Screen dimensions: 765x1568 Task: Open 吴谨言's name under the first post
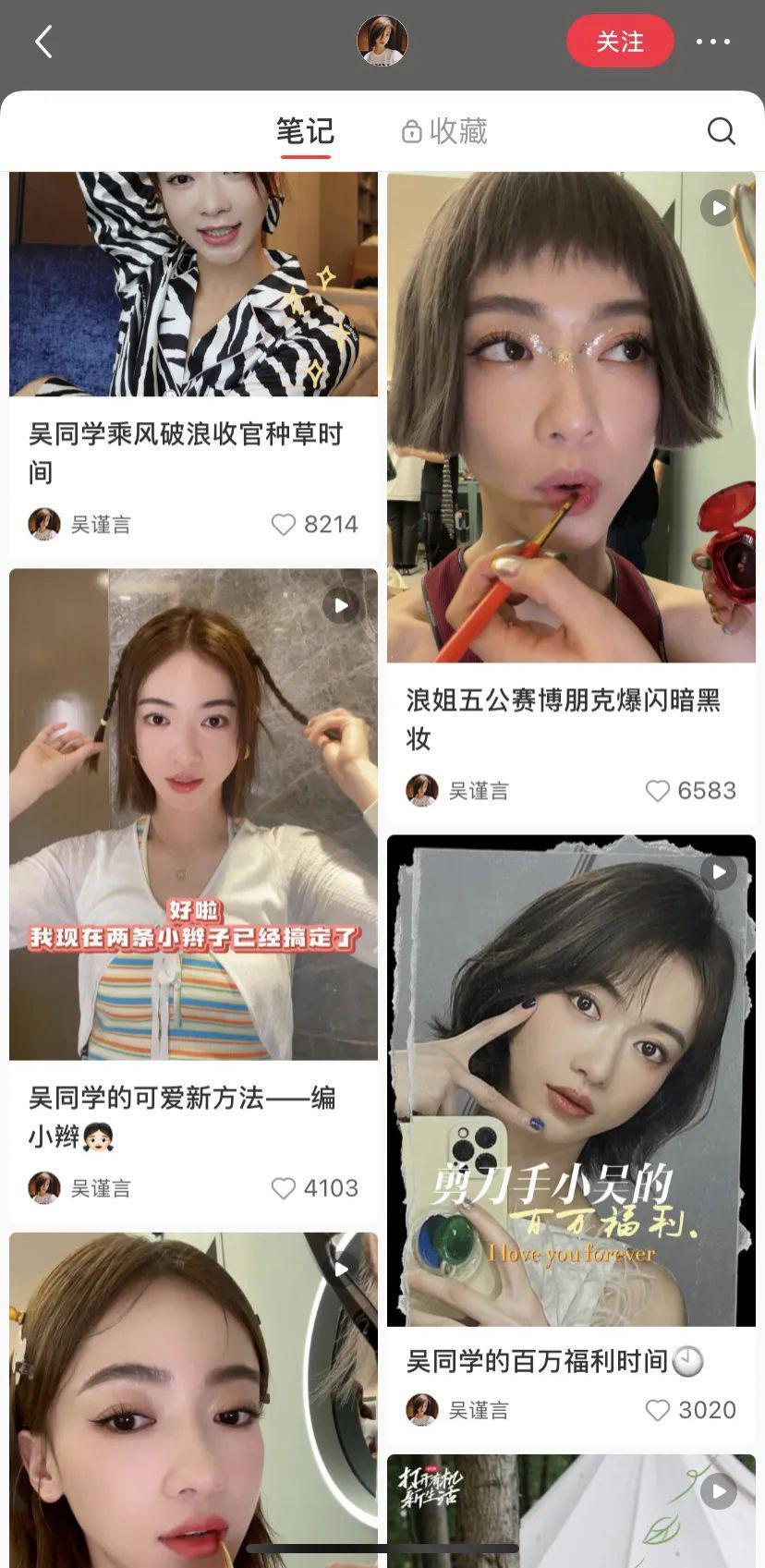point(101,524)
